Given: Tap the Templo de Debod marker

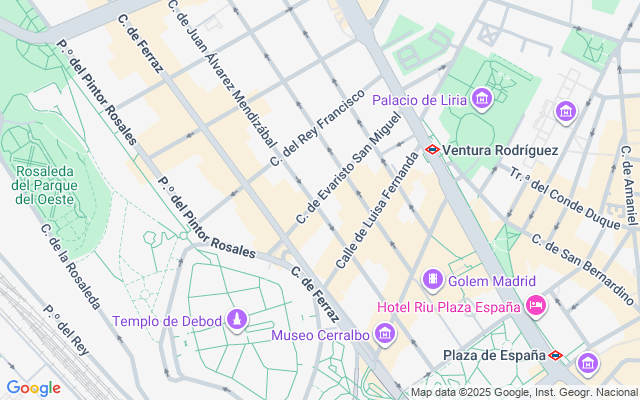Looking at the screenshot, I should [237, 320].
